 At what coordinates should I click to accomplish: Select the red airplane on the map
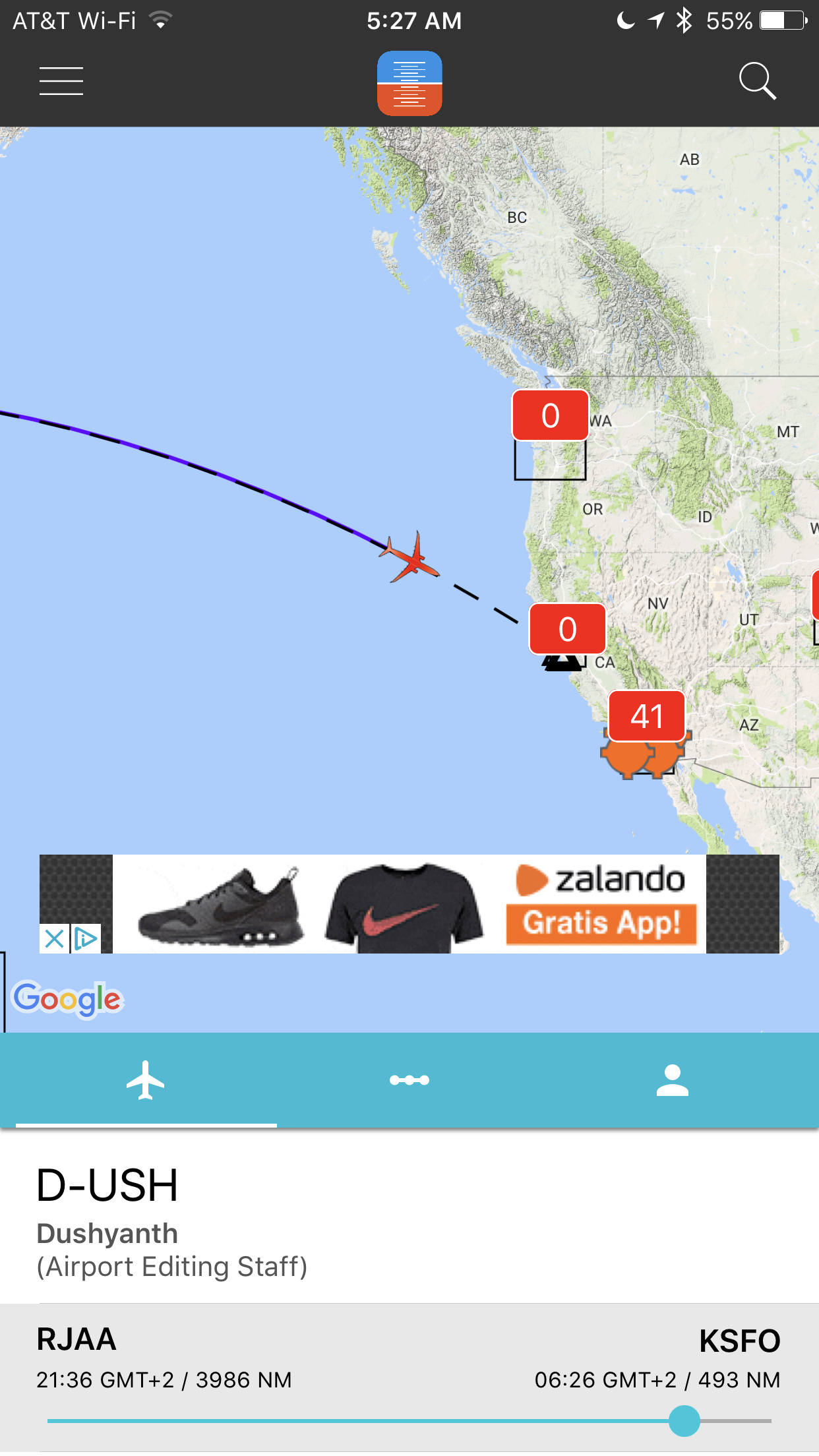[411, 559]
